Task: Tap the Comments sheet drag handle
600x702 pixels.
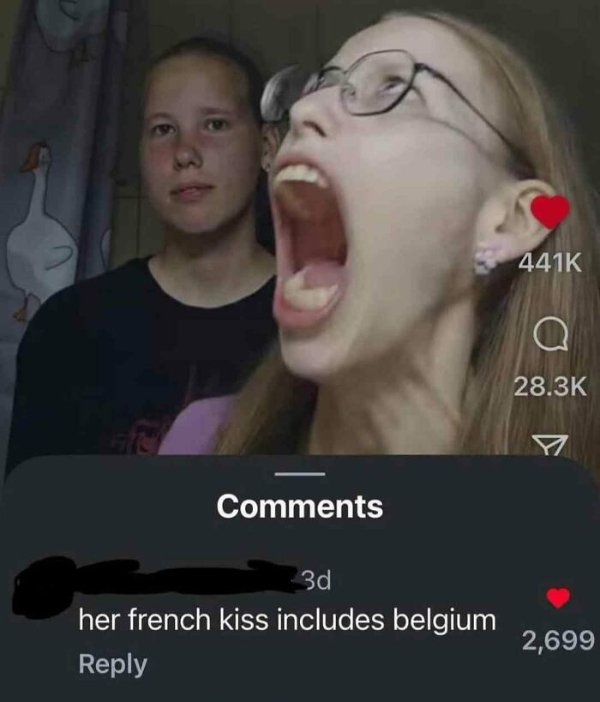Action: click(299, 474)
